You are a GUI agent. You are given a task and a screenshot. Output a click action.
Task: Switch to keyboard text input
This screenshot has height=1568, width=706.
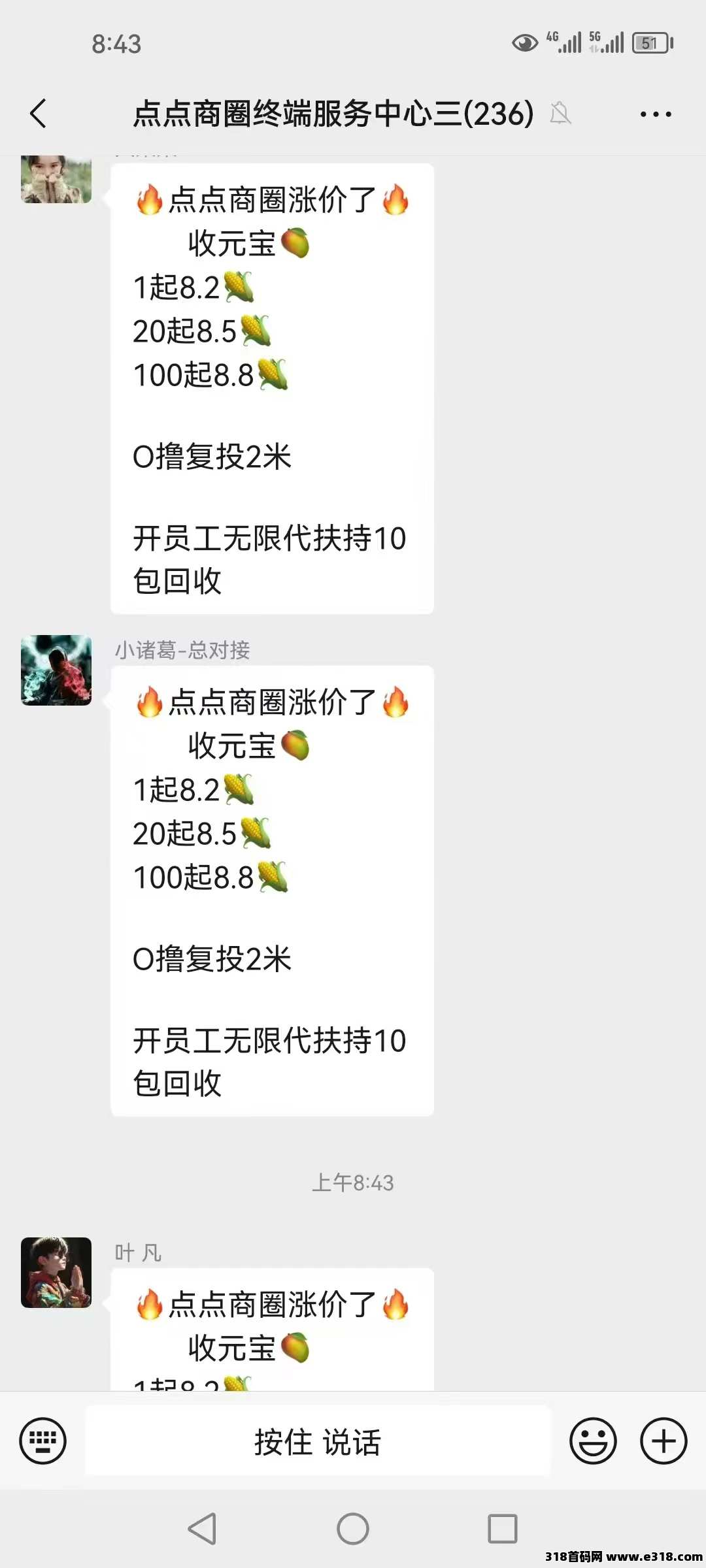tap(43, 1441)
